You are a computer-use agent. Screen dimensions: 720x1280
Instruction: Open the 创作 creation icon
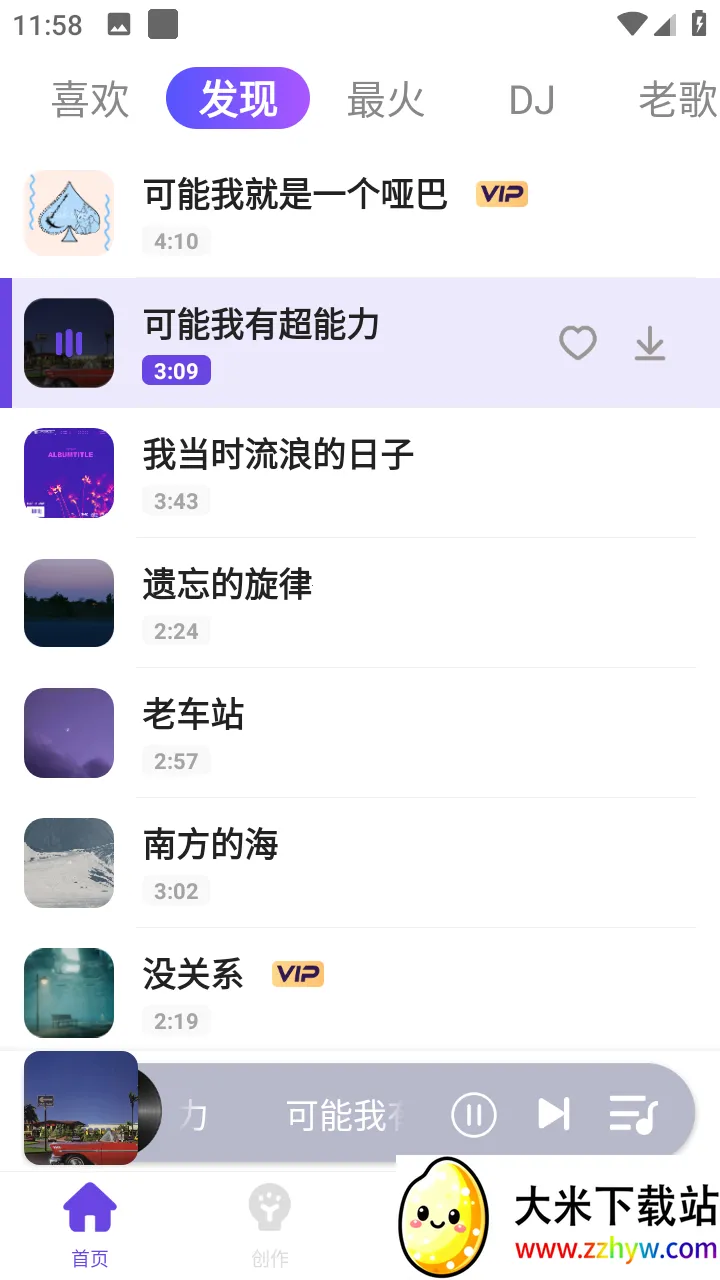pos(270,1210)
